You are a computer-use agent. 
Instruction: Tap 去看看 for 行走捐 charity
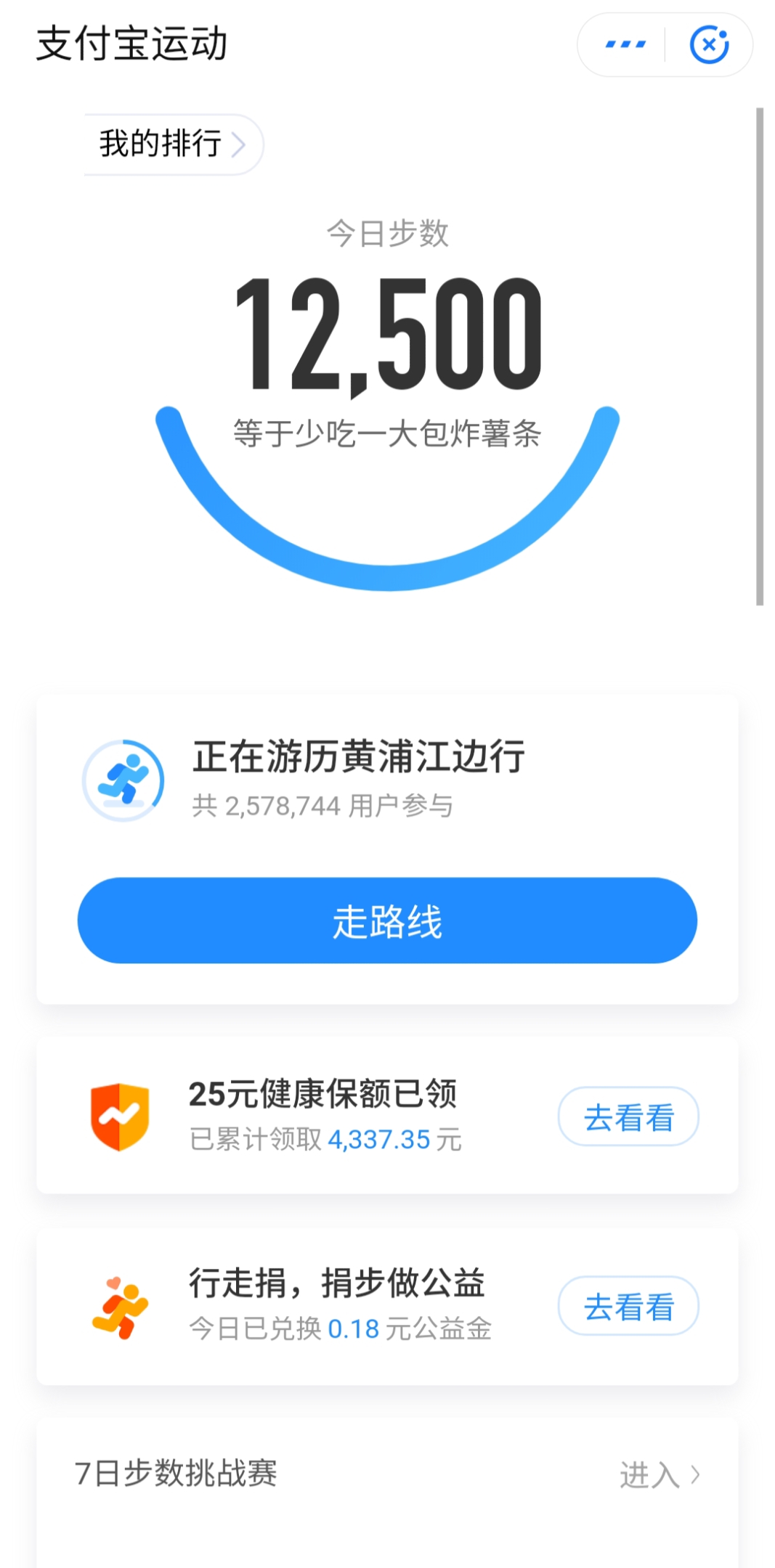point(628,1306)
